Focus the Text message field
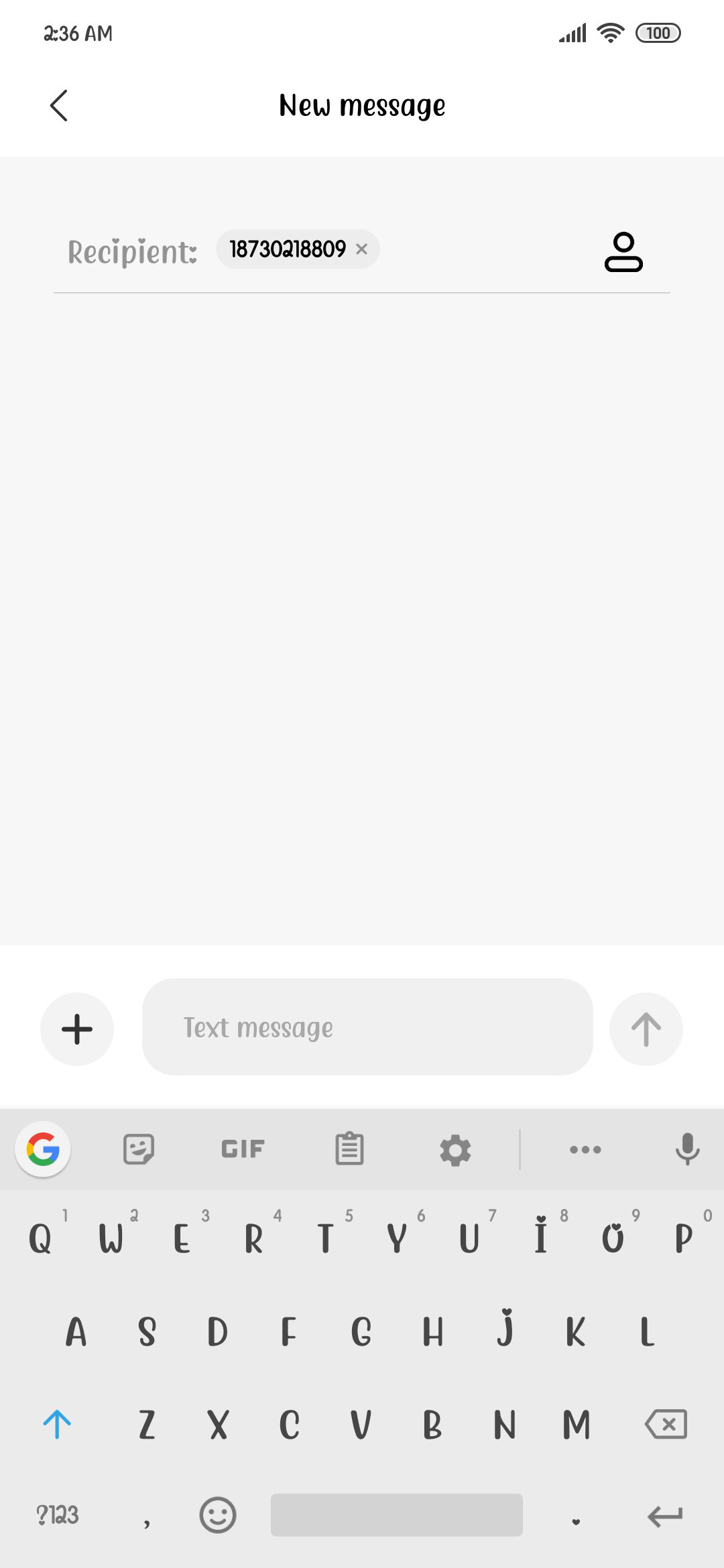 (x=367, y=1027)
